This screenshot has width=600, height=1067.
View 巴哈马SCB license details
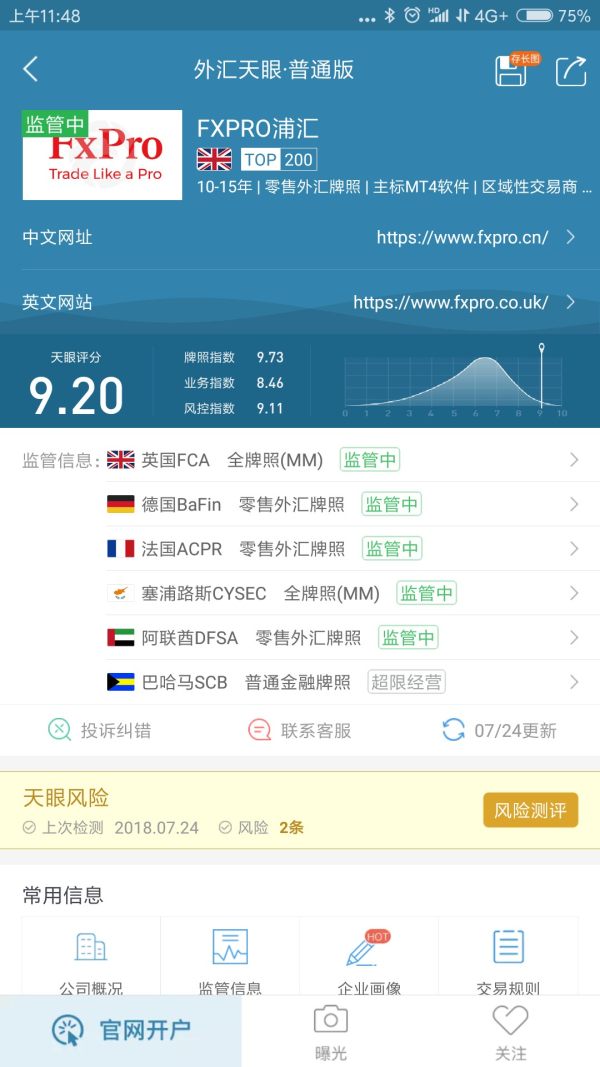[x=352, y=682]
